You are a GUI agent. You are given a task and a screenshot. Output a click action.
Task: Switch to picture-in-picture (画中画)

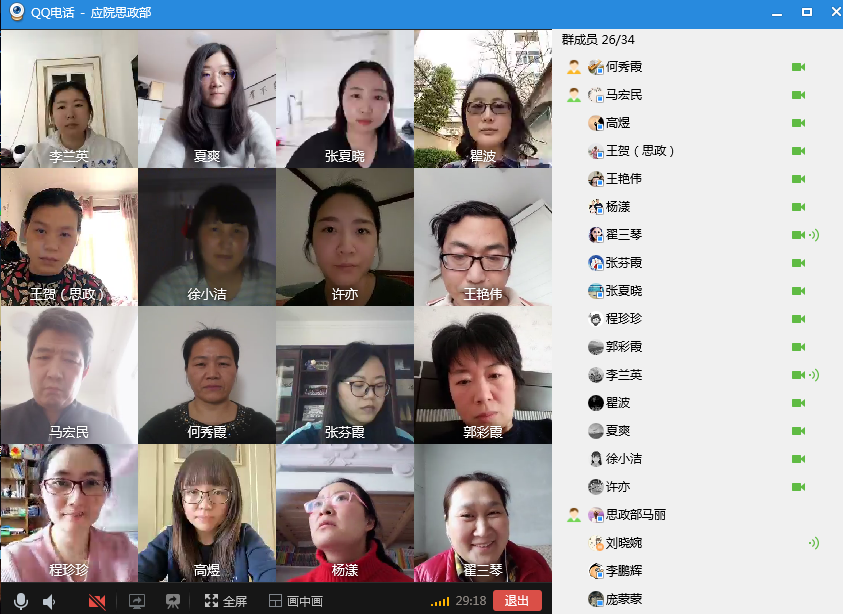tap(295, 601)
